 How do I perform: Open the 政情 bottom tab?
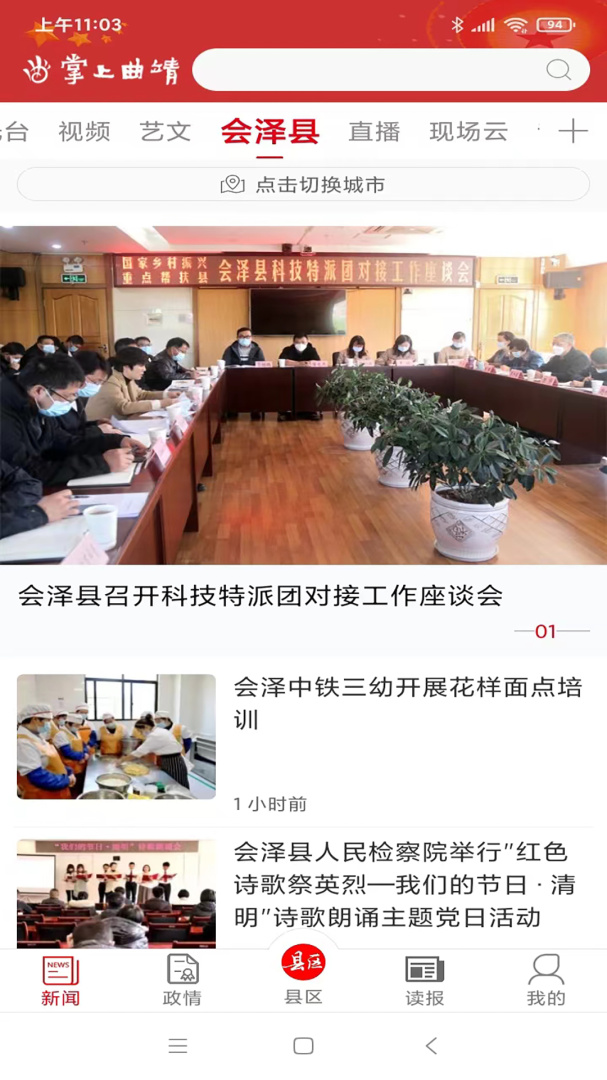coord(182,980)
